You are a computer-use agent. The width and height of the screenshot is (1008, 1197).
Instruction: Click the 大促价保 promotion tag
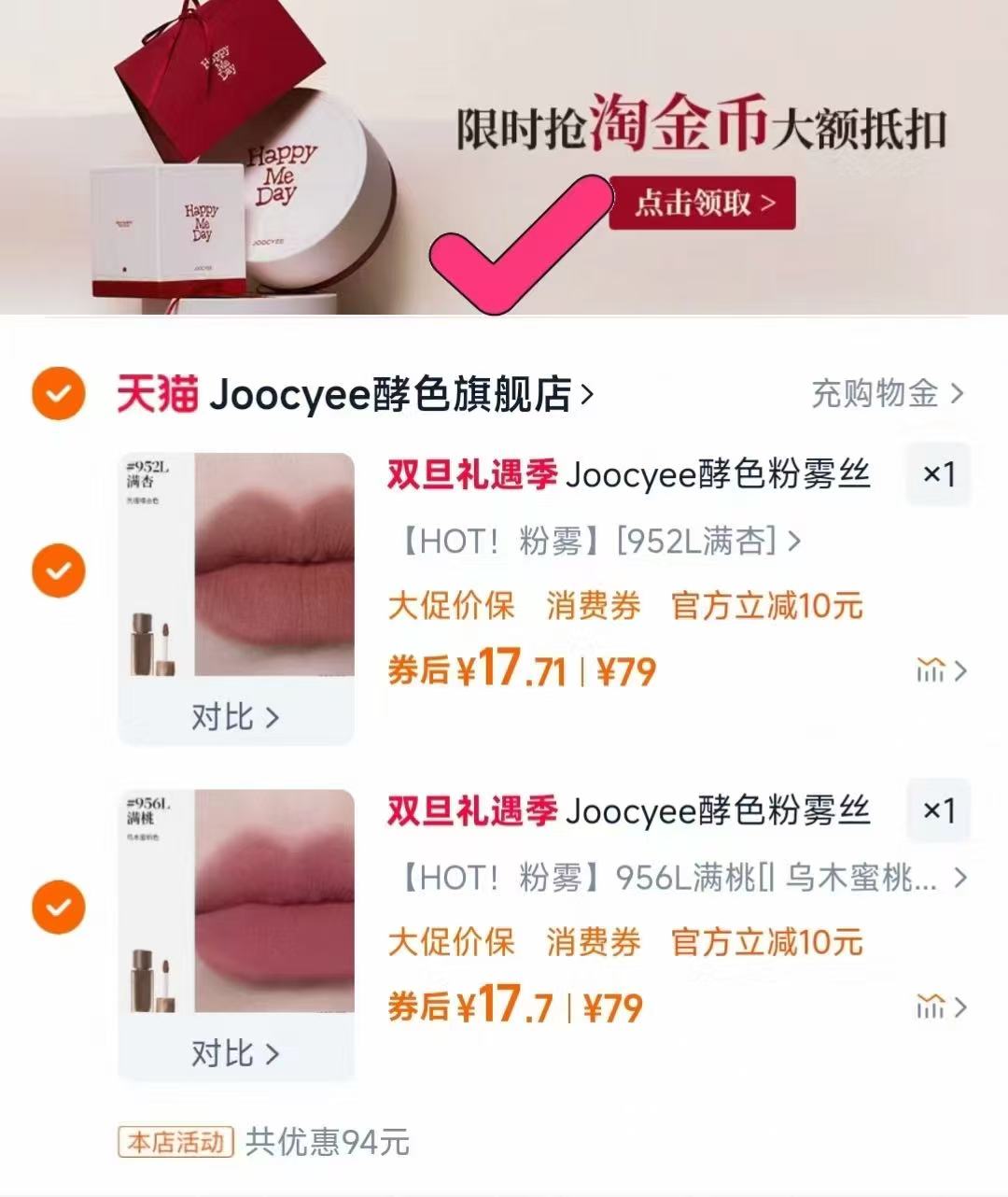point(451,605)
